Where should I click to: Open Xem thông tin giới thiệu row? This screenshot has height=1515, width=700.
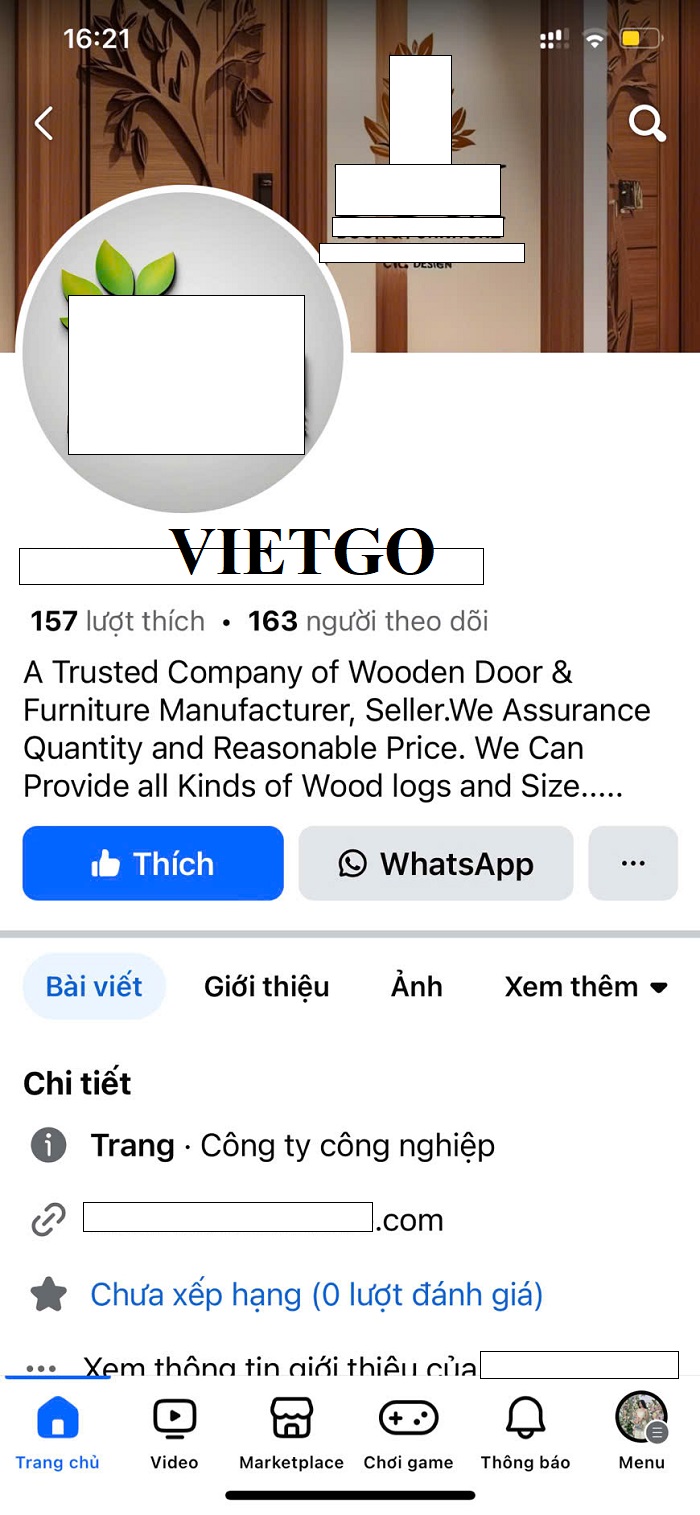click(350, 1366)
